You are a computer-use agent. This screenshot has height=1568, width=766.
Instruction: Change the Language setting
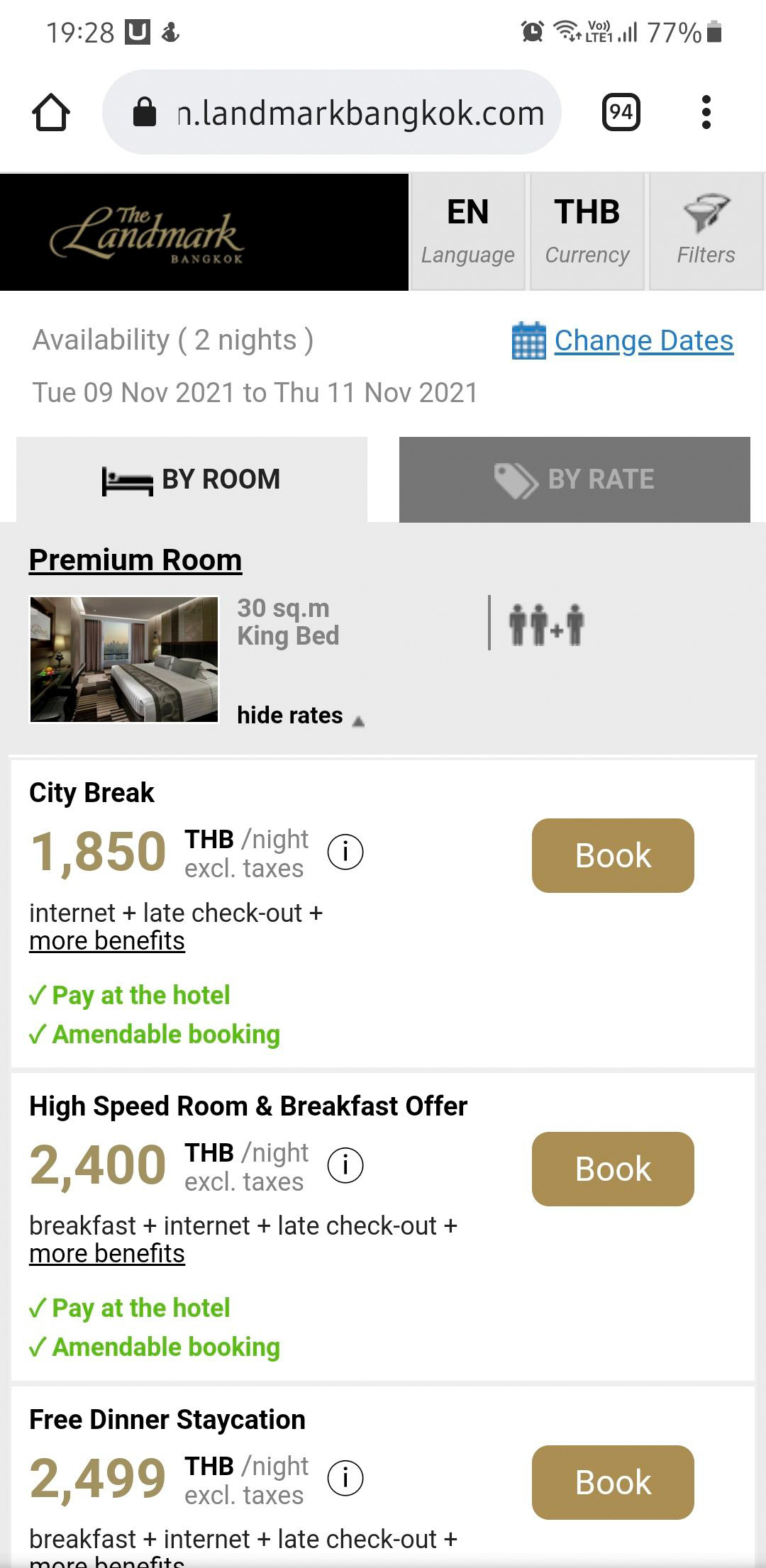point(467,231)
